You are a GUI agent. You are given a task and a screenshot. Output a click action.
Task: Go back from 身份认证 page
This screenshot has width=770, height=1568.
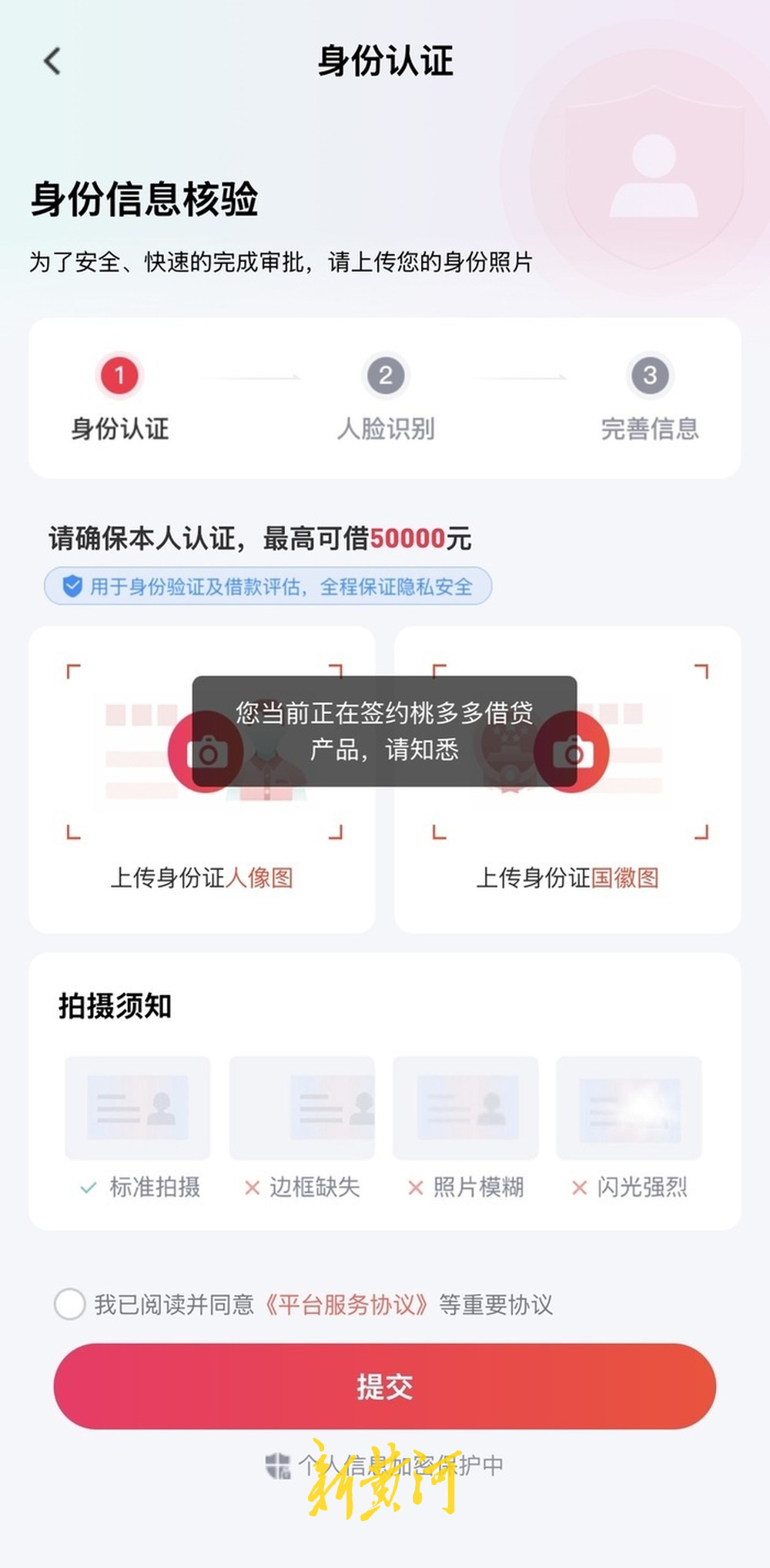(52, 61)
